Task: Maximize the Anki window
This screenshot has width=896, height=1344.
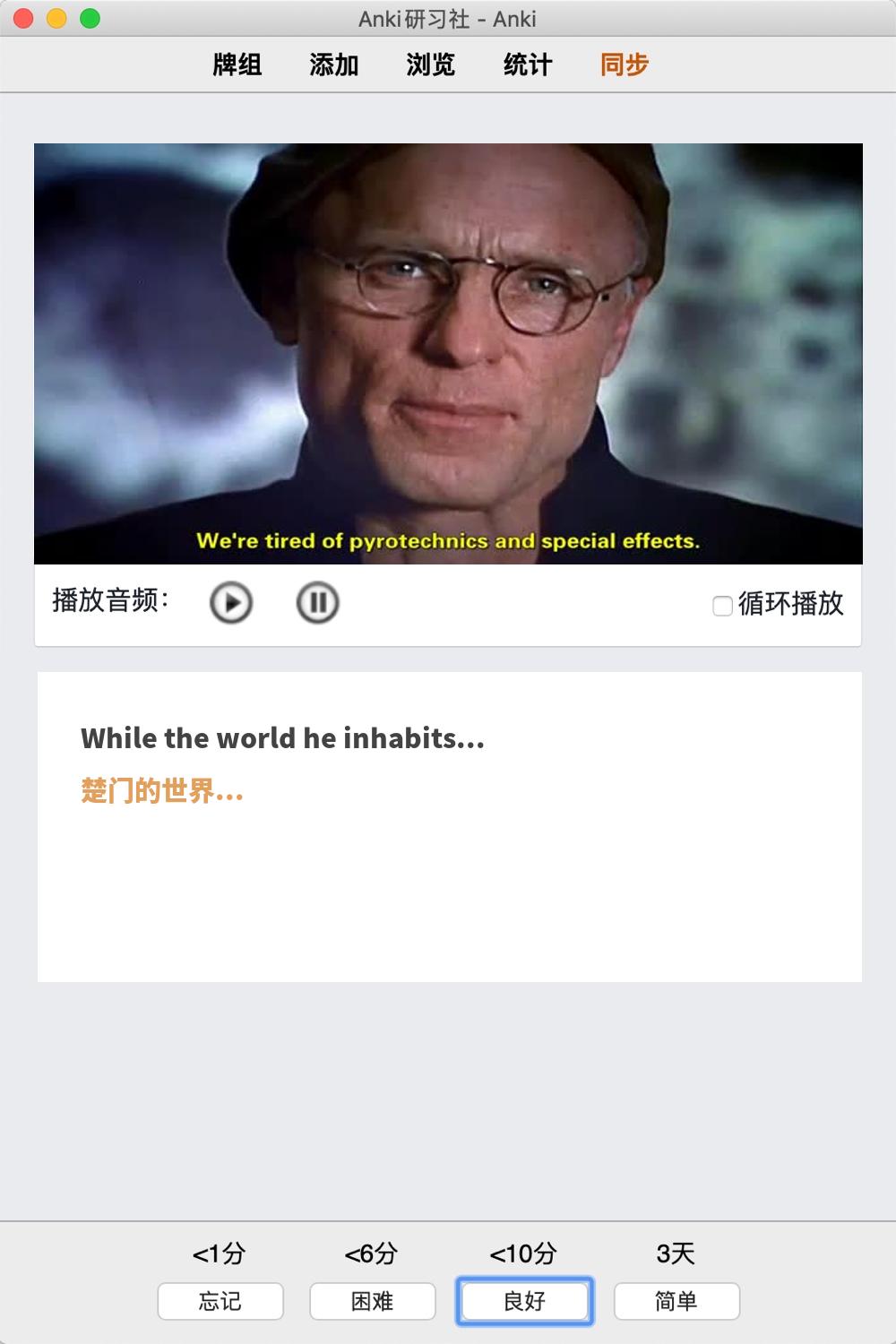Action: pyautogui.click(x=90, y=18)
